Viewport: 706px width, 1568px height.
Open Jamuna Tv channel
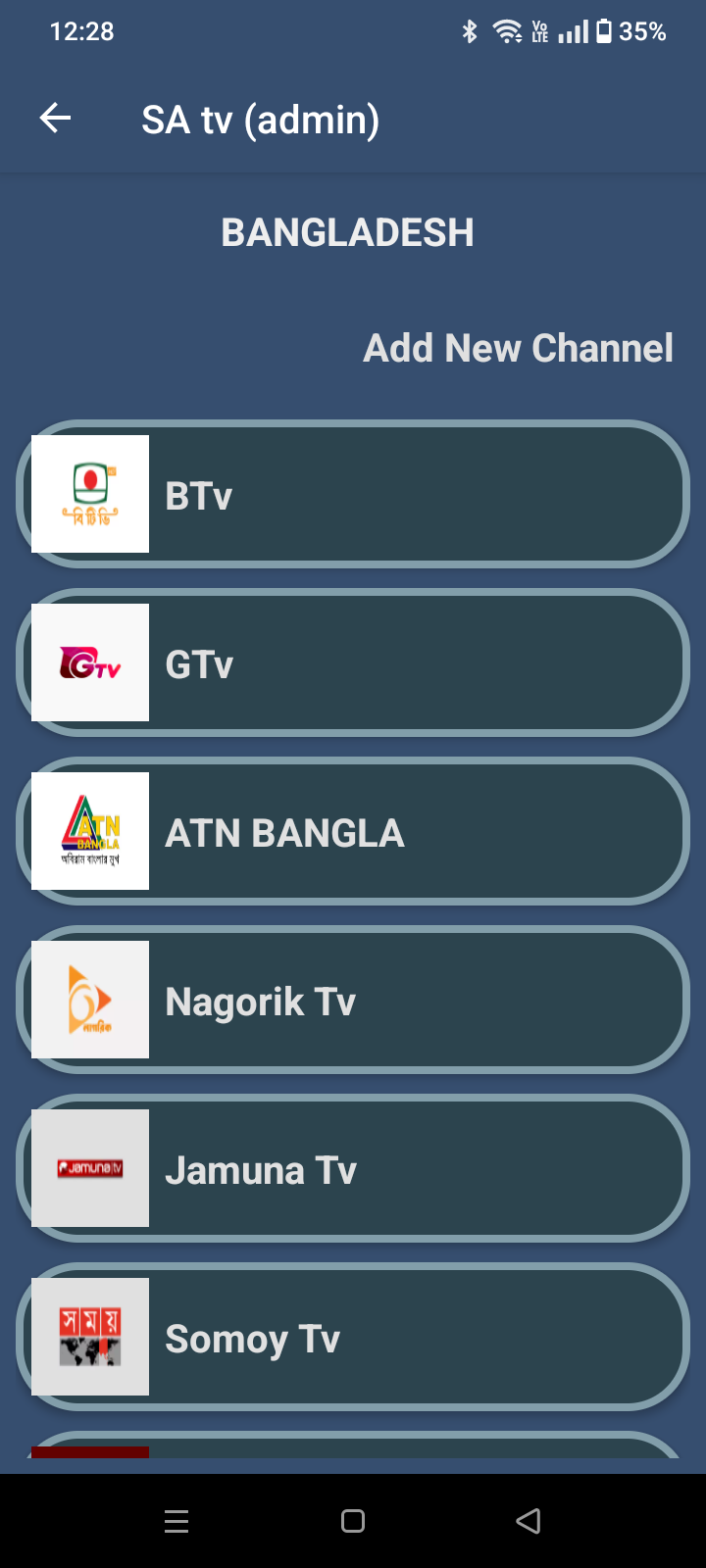pos(353,1168)
